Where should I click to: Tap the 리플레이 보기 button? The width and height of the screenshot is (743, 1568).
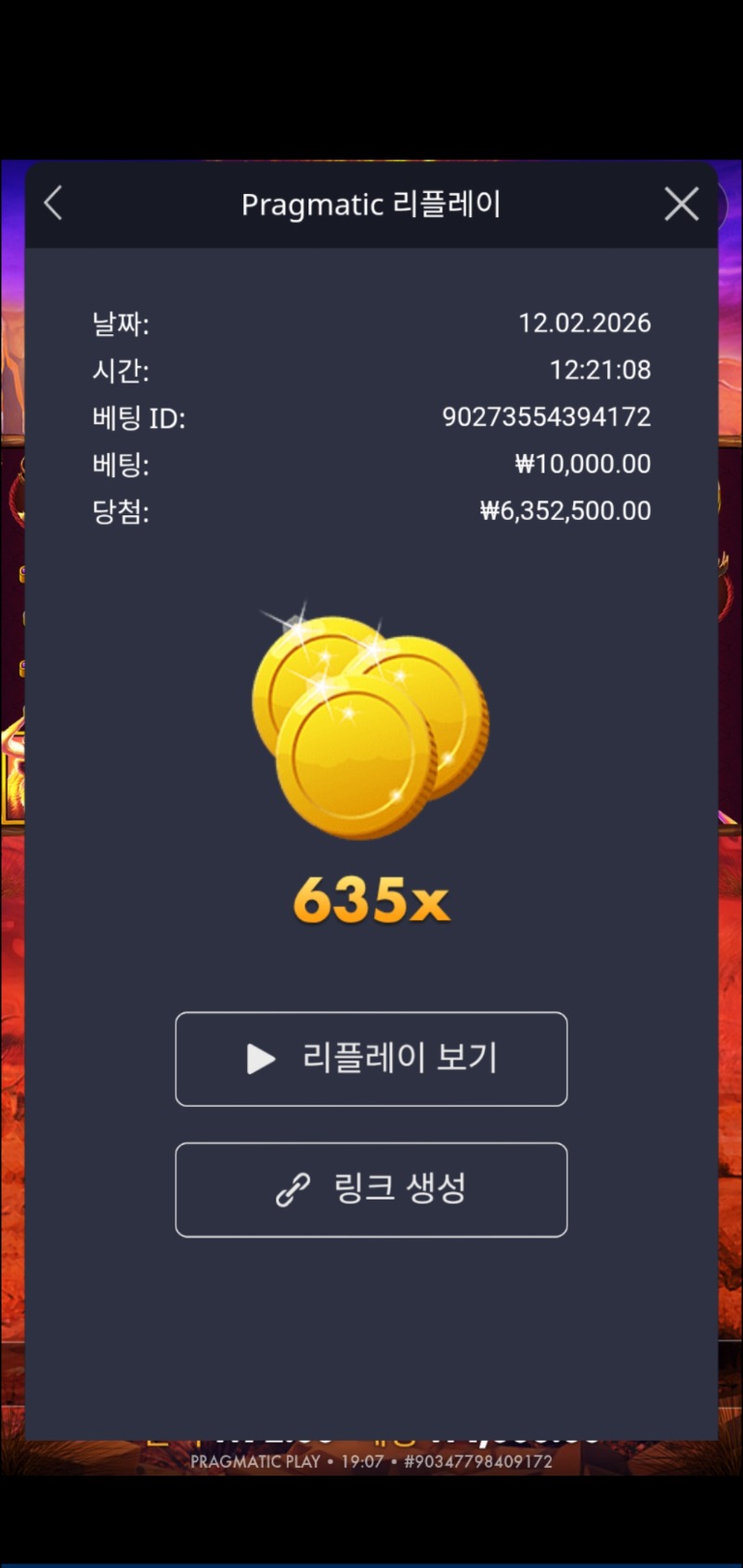[x=371, y=1058]
